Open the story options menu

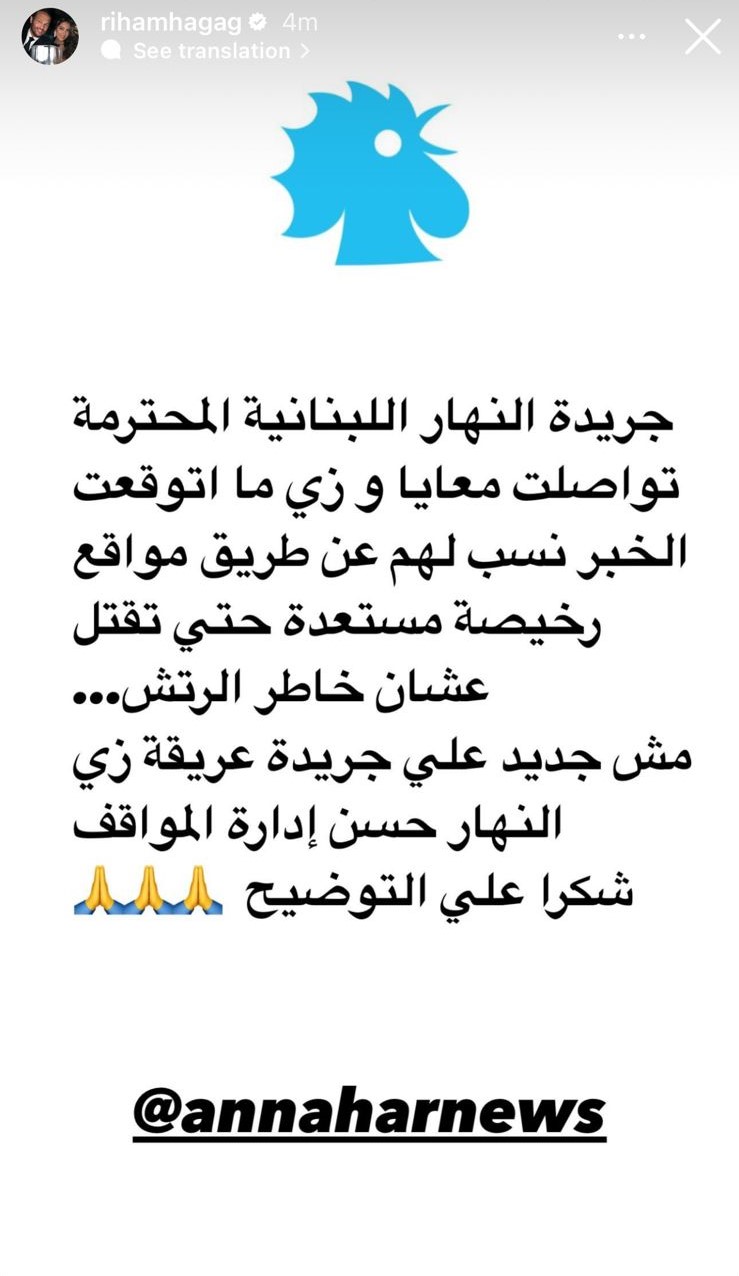pos(631,37)
